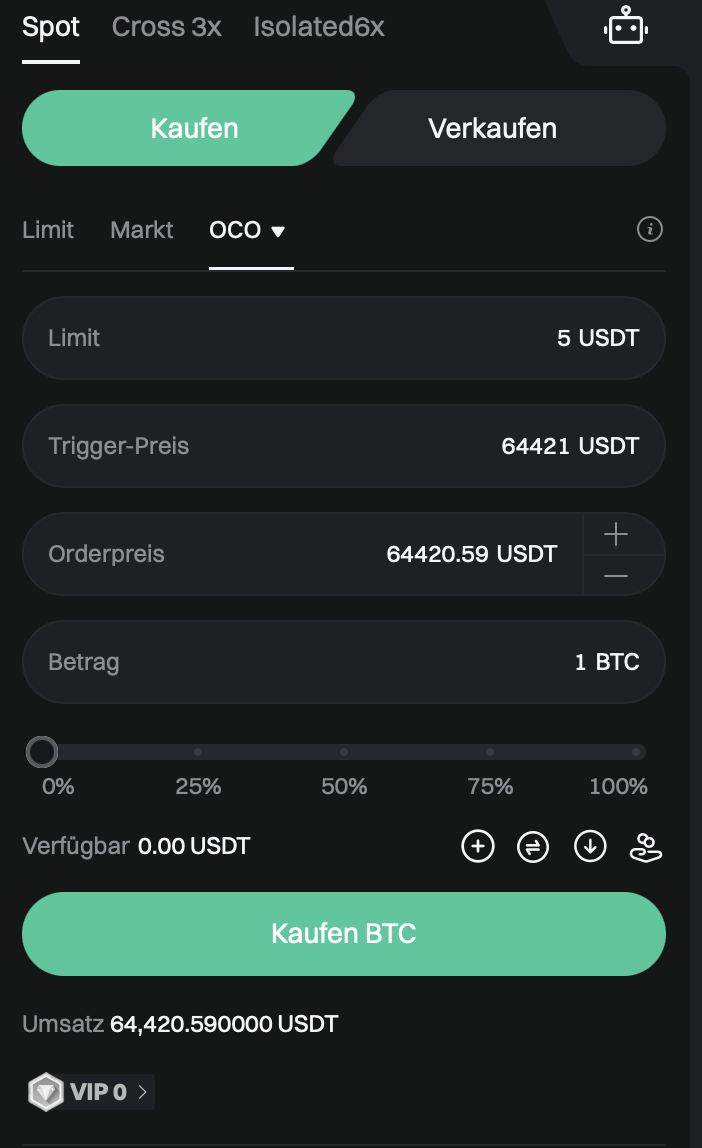702x1148 pixels.
Task: Increase Orderpreis with the plus stepper
Action: pyautogui.click(x=616, y=534)
